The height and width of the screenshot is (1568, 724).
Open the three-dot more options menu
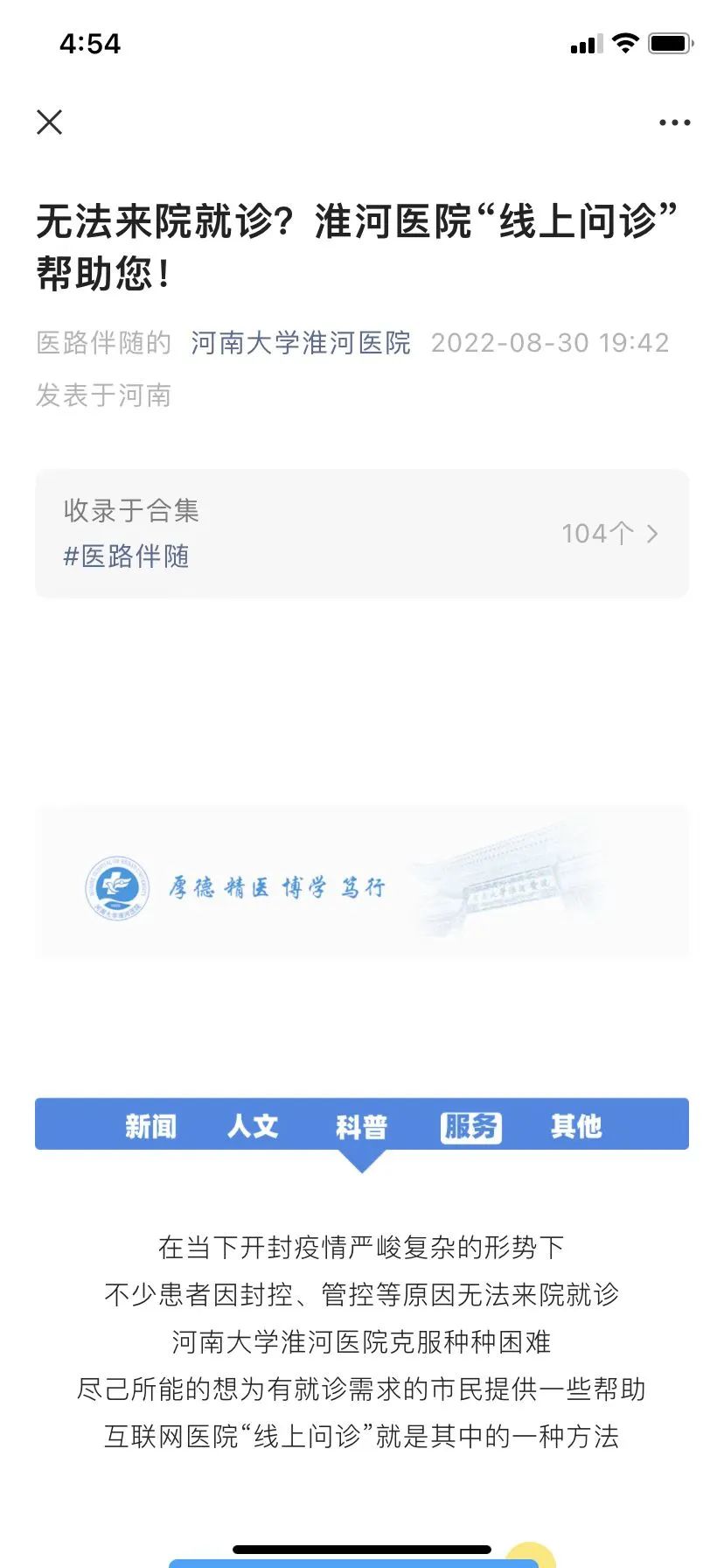(x=674, y=122)
